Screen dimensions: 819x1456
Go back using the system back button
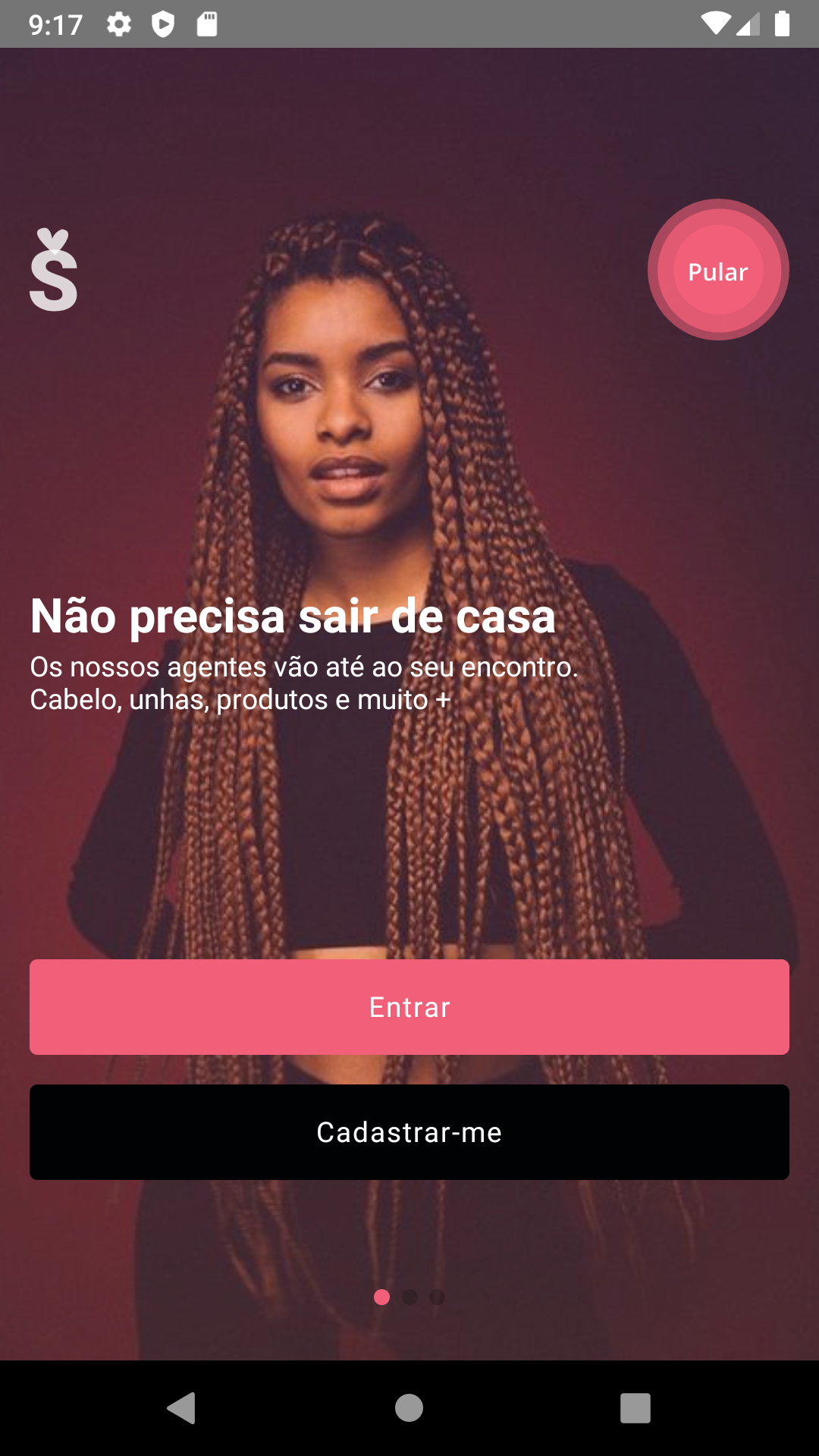182,1408
